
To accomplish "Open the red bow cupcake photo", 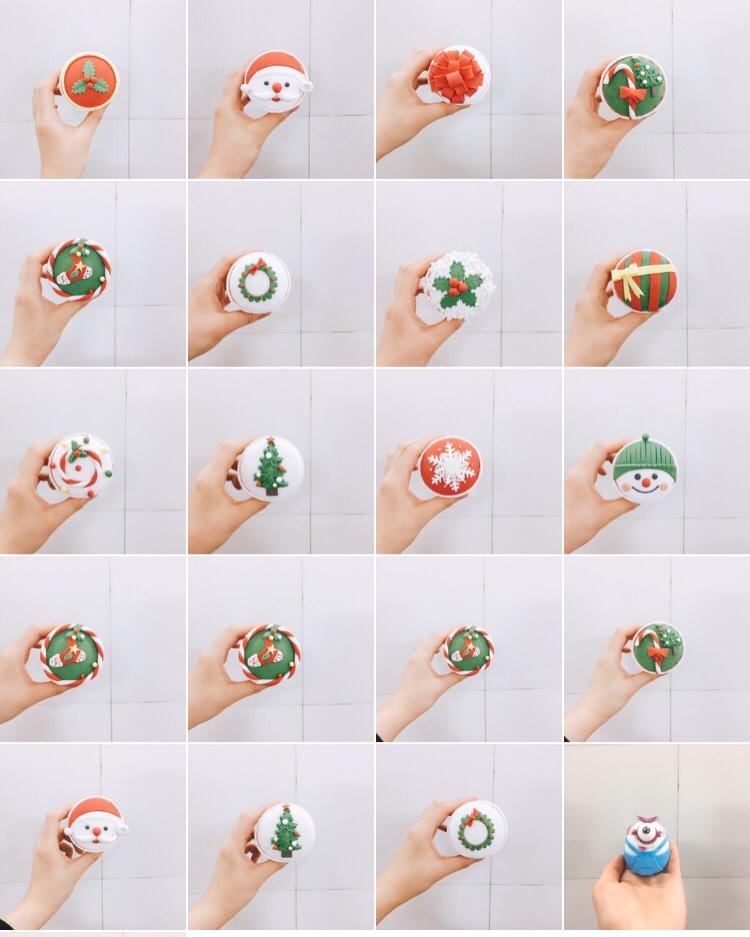I will [468, 88].
